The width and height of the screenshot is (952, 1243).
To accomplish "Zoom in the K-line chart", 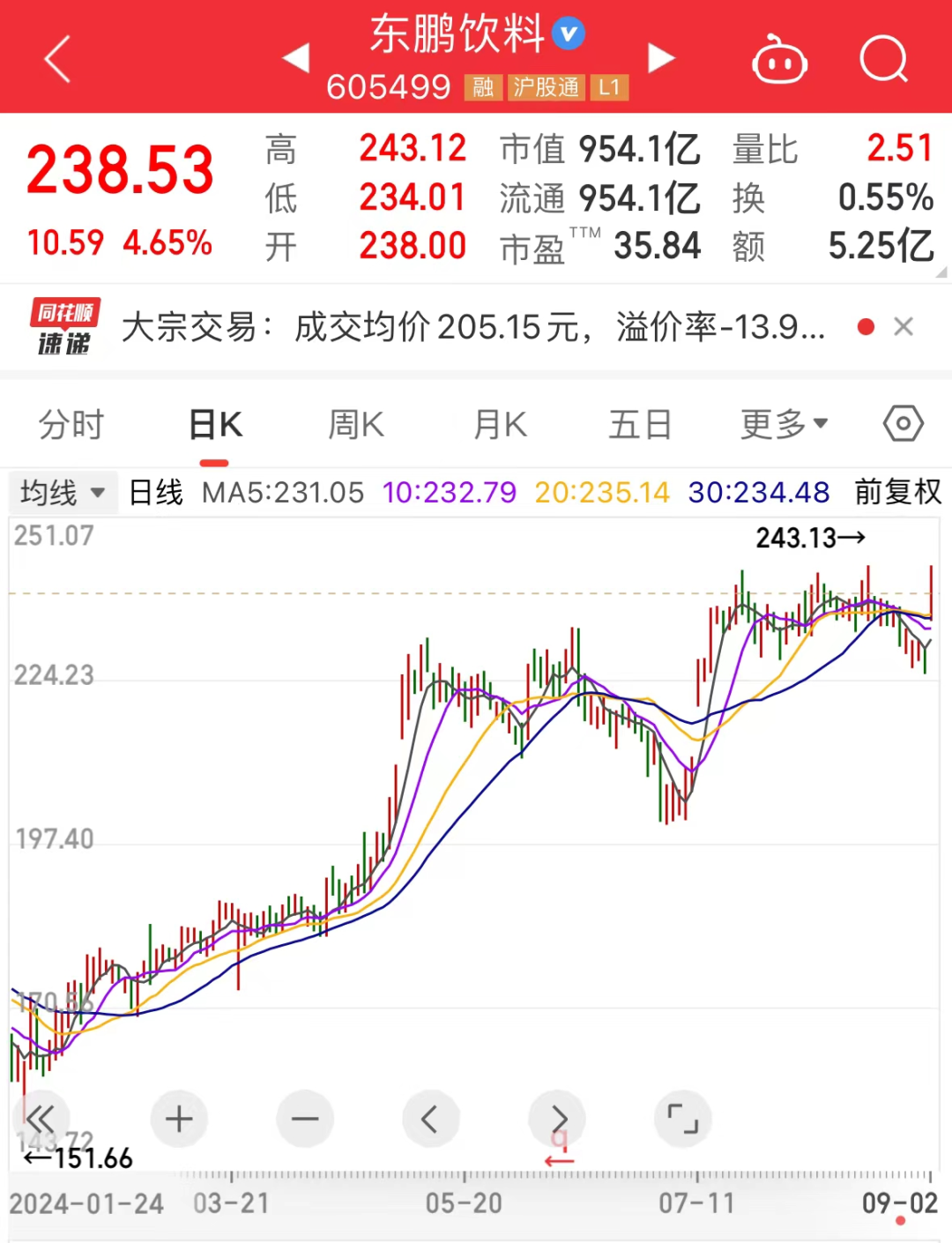I will [179, 1119].
